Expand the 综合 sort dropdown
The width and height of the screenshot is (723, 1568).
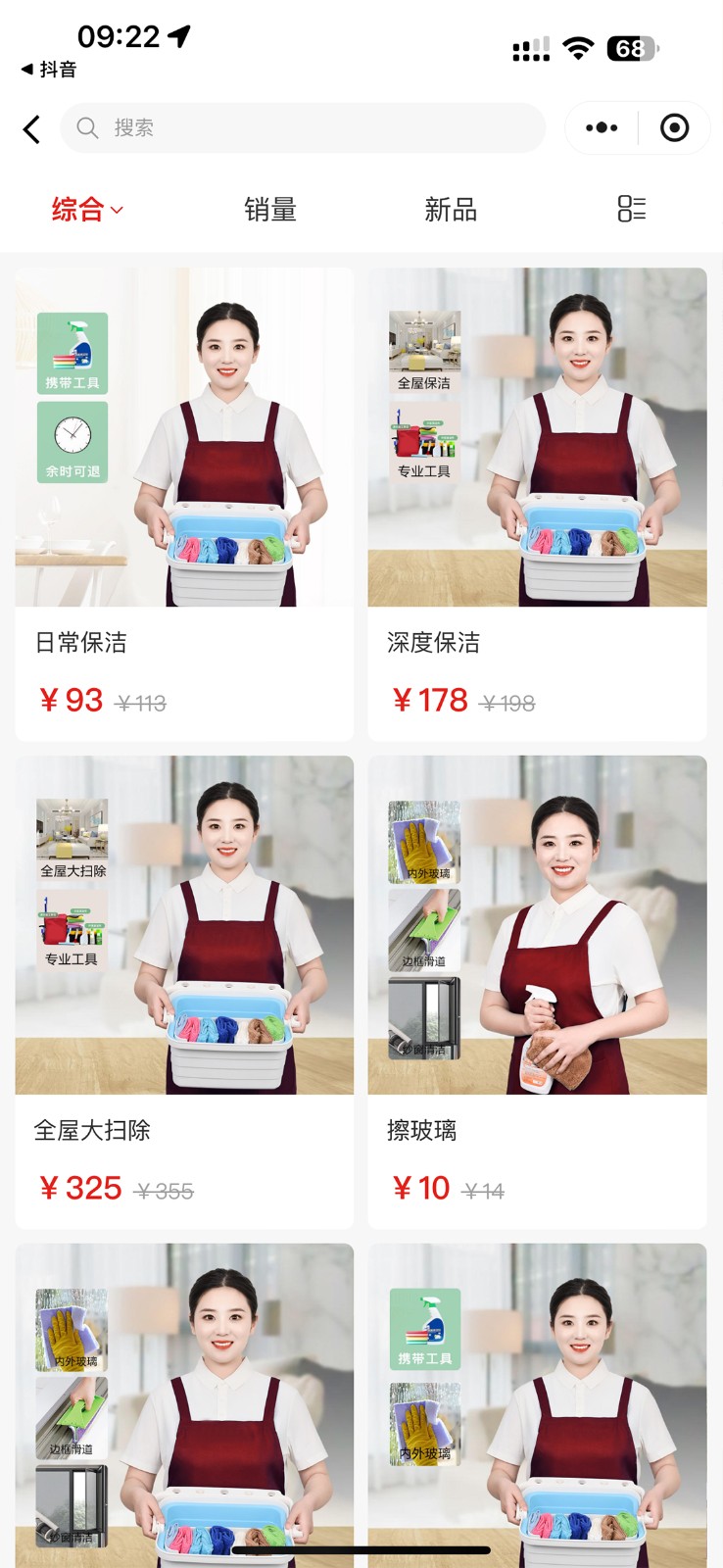pyautogui.click(x=87, y=209)
